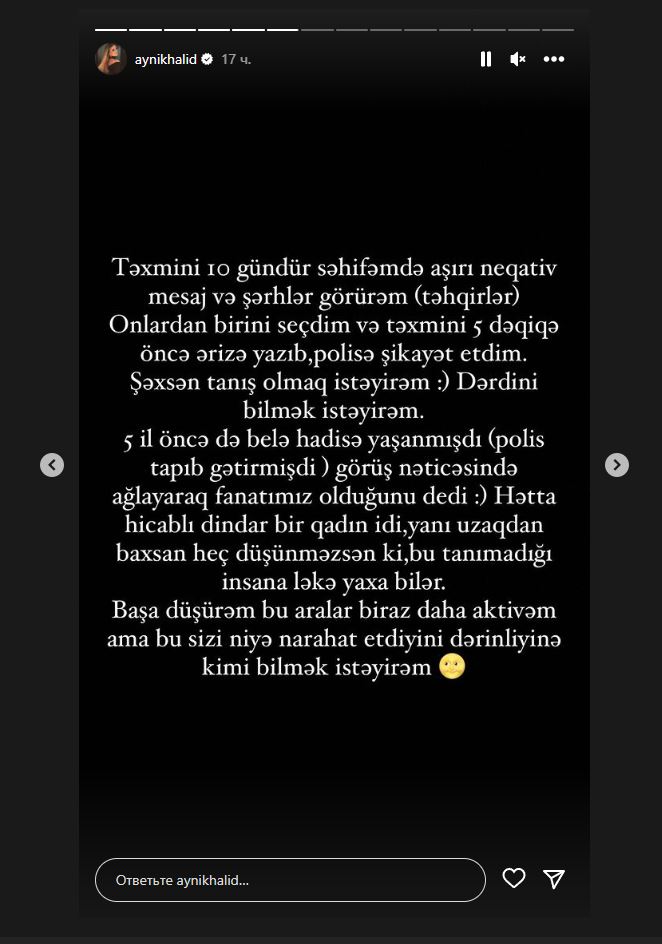Tap the reply field to aynikhalid
Image resolution: width=662 pixels, height=944 pixels.
(x=290, y=880)
